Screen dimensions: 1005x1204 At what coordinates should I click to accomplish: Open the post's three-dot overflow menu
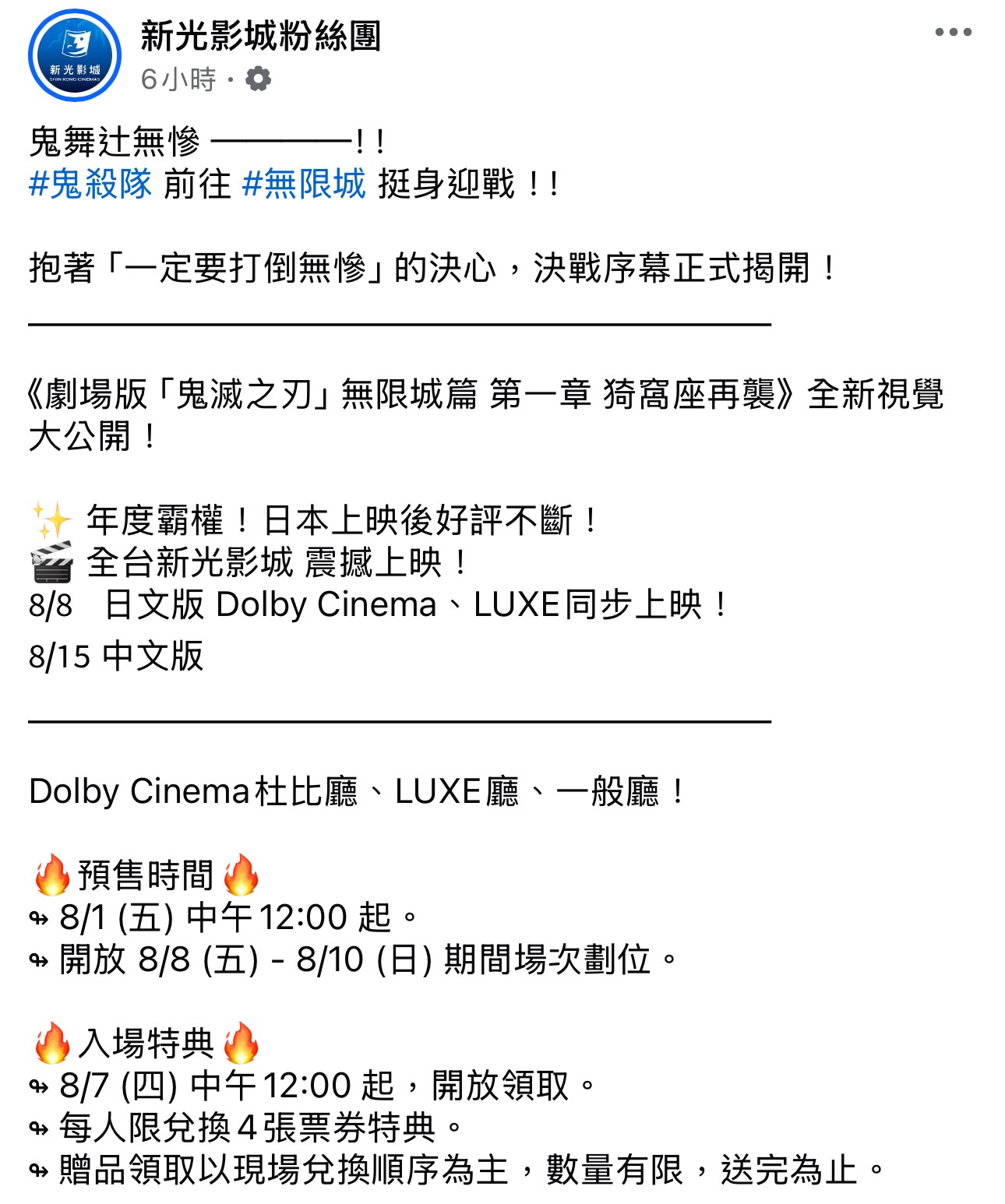tap(953, 33)
